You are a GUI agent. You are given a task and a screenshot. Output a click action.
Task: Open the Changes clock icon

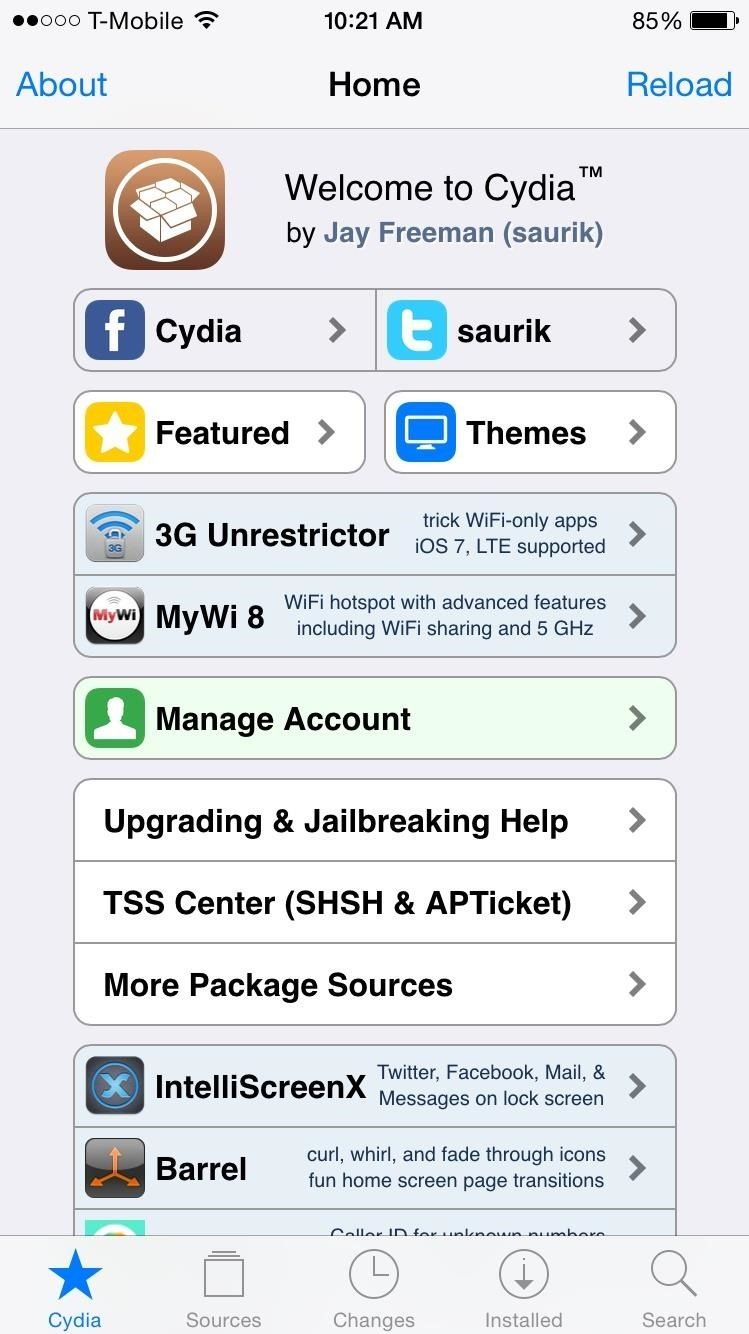tap(374, 1272)
